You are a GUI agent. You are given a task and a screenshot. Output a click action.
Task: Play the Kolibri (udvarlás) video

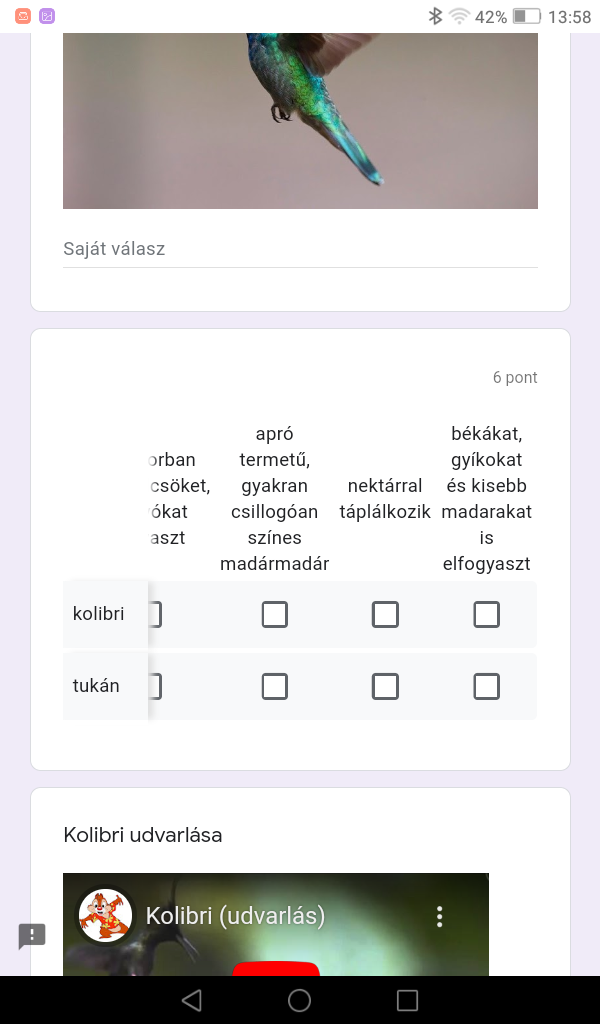coord(276,966)
